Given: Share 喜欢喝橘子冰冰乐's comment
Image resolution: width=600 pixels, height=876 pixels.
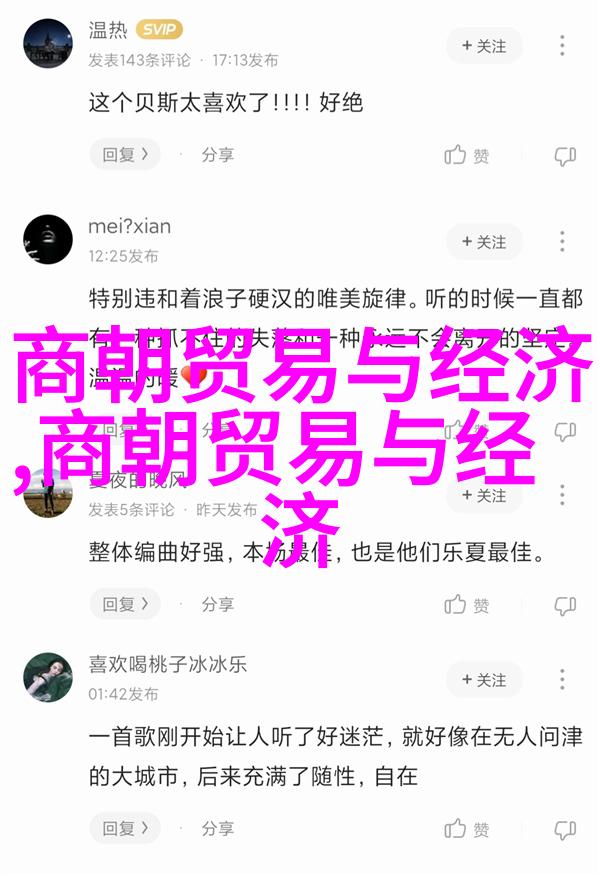Looking at the screenshot, I should tap(217, 829).
